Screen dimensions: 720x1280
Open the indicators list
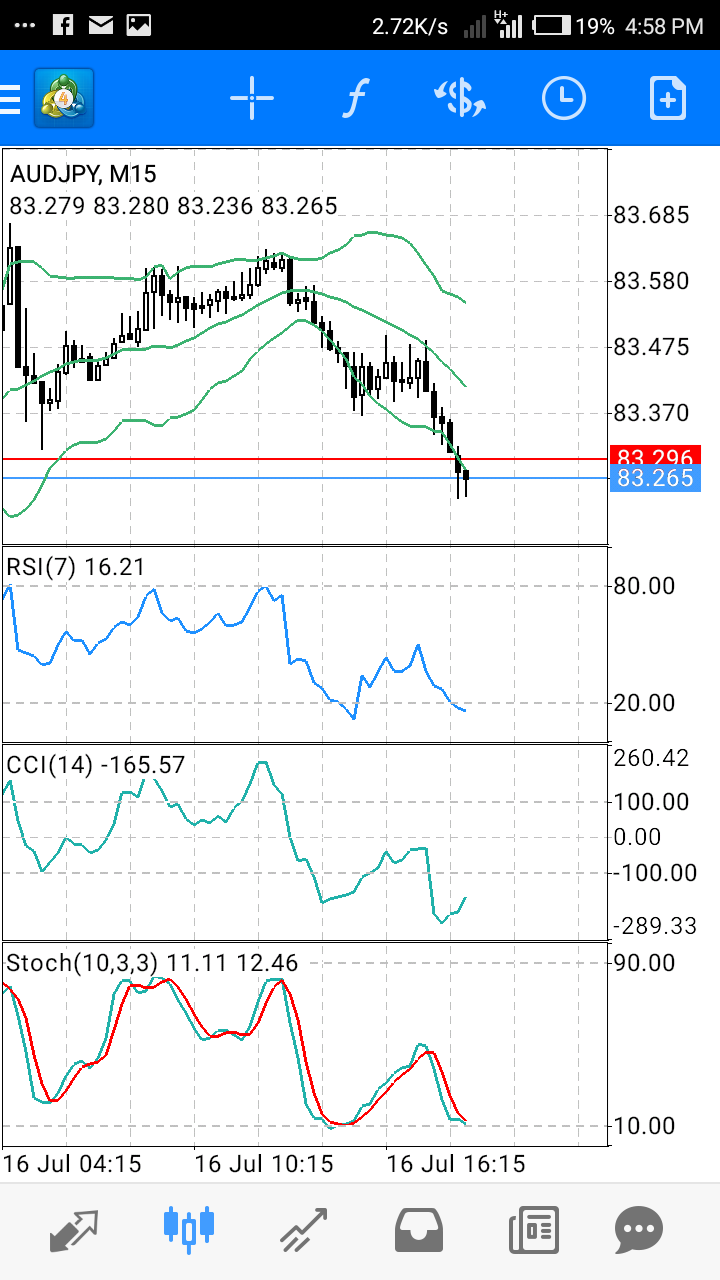(x=355, y=98)
